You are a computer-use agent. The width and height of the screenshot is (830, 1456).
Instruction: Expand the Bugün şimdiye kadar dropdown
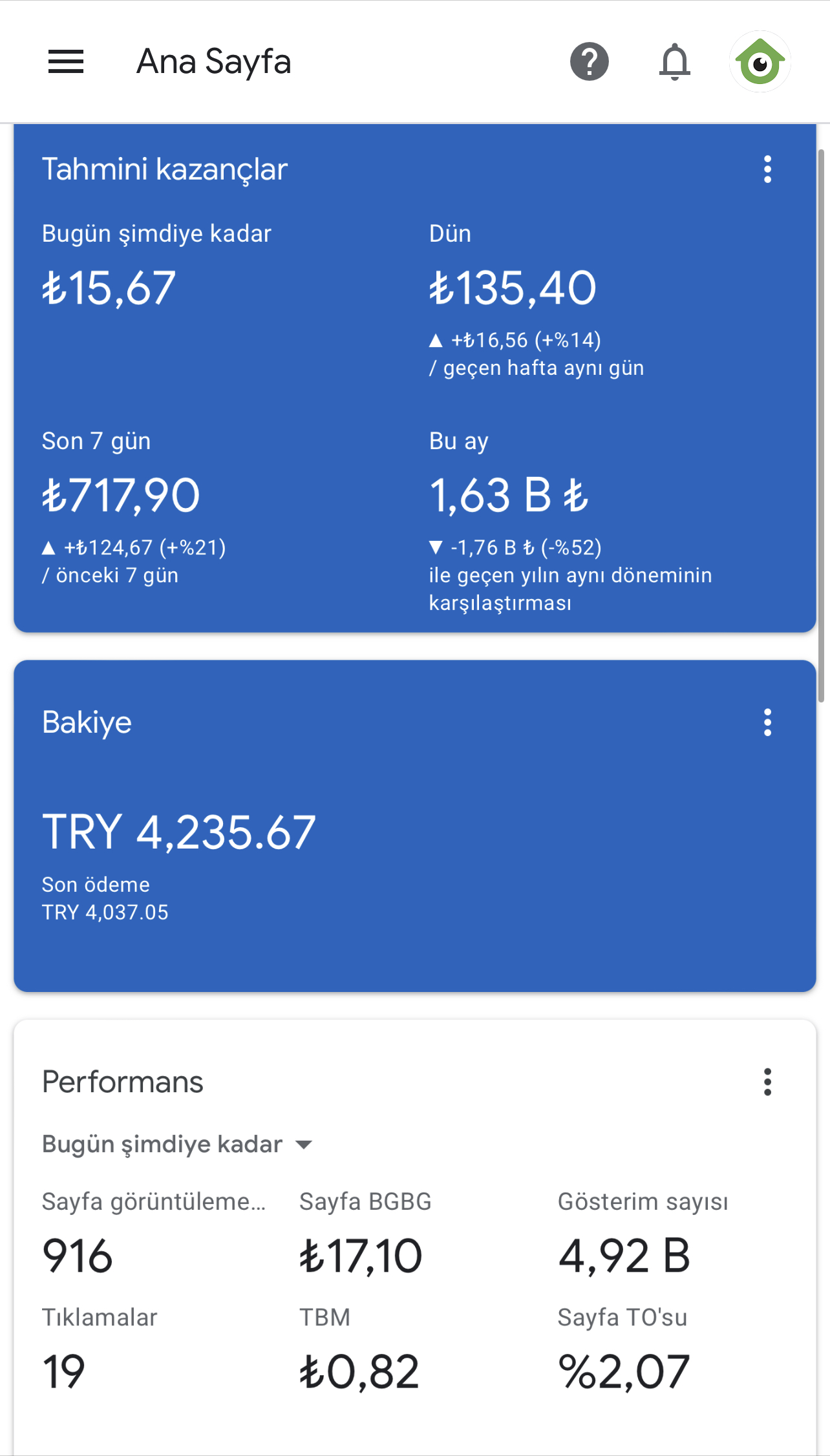(x=178, y=1145)
